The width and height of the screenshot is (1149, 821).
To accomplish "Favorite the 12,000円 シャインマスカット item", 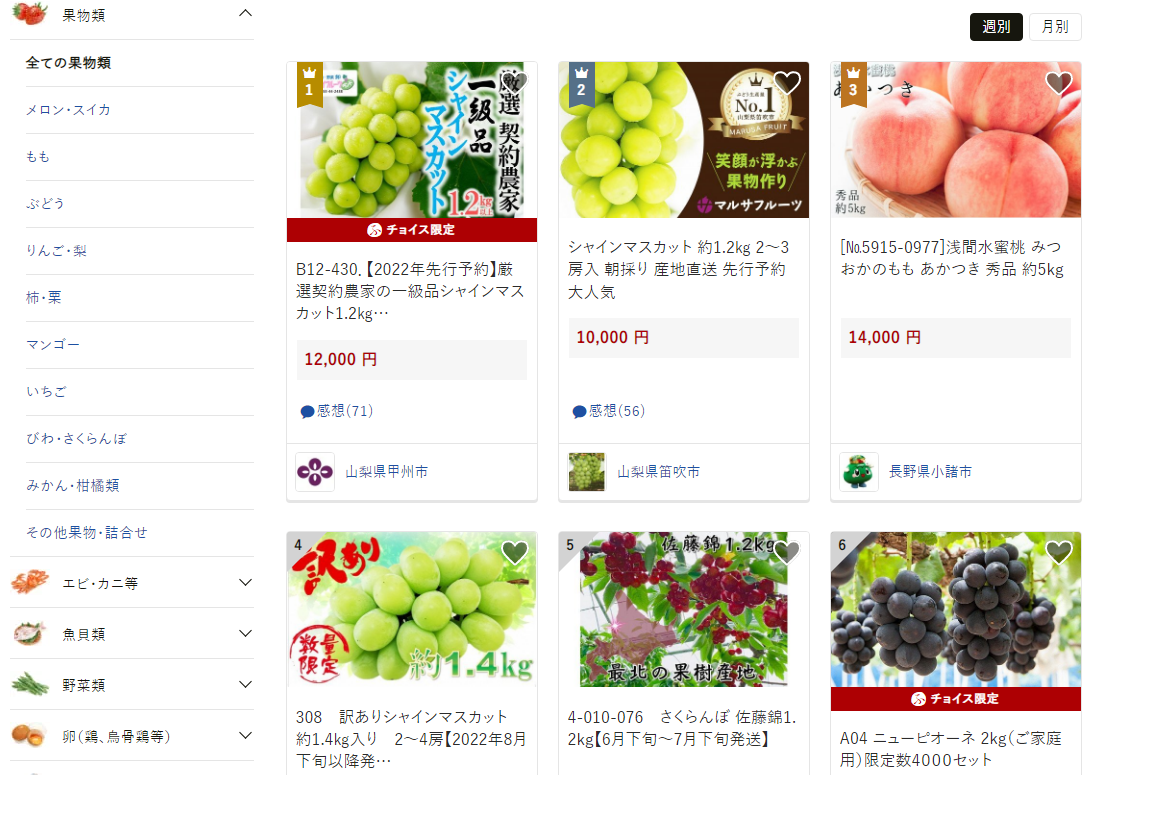I will (x=515, y=83).
